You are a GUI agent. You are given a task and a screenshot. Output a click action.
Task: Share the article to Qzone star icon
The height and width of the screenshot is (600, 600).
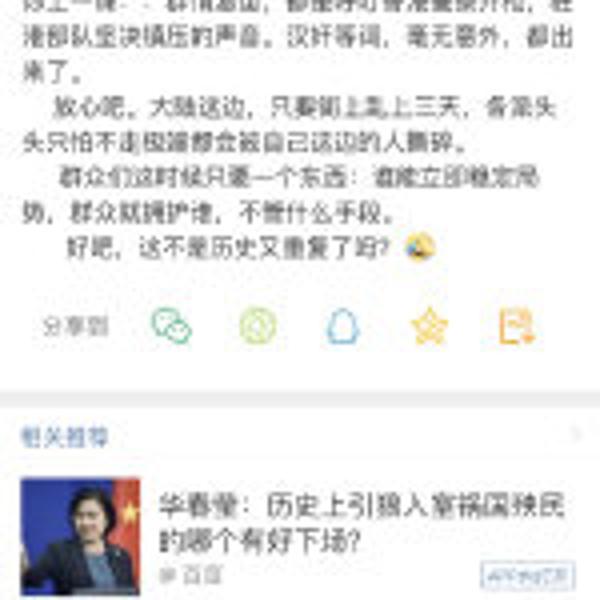(430, 326)
